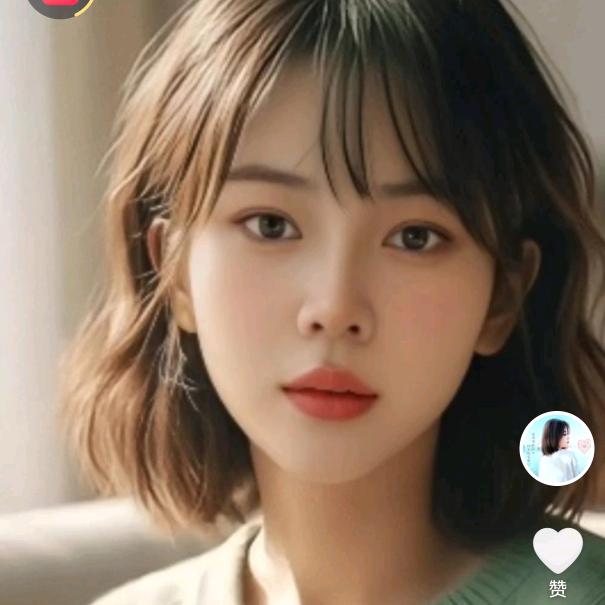Open the circular avatar thumbnail above the heart
The image size is (605, 605).
[557, 448]
